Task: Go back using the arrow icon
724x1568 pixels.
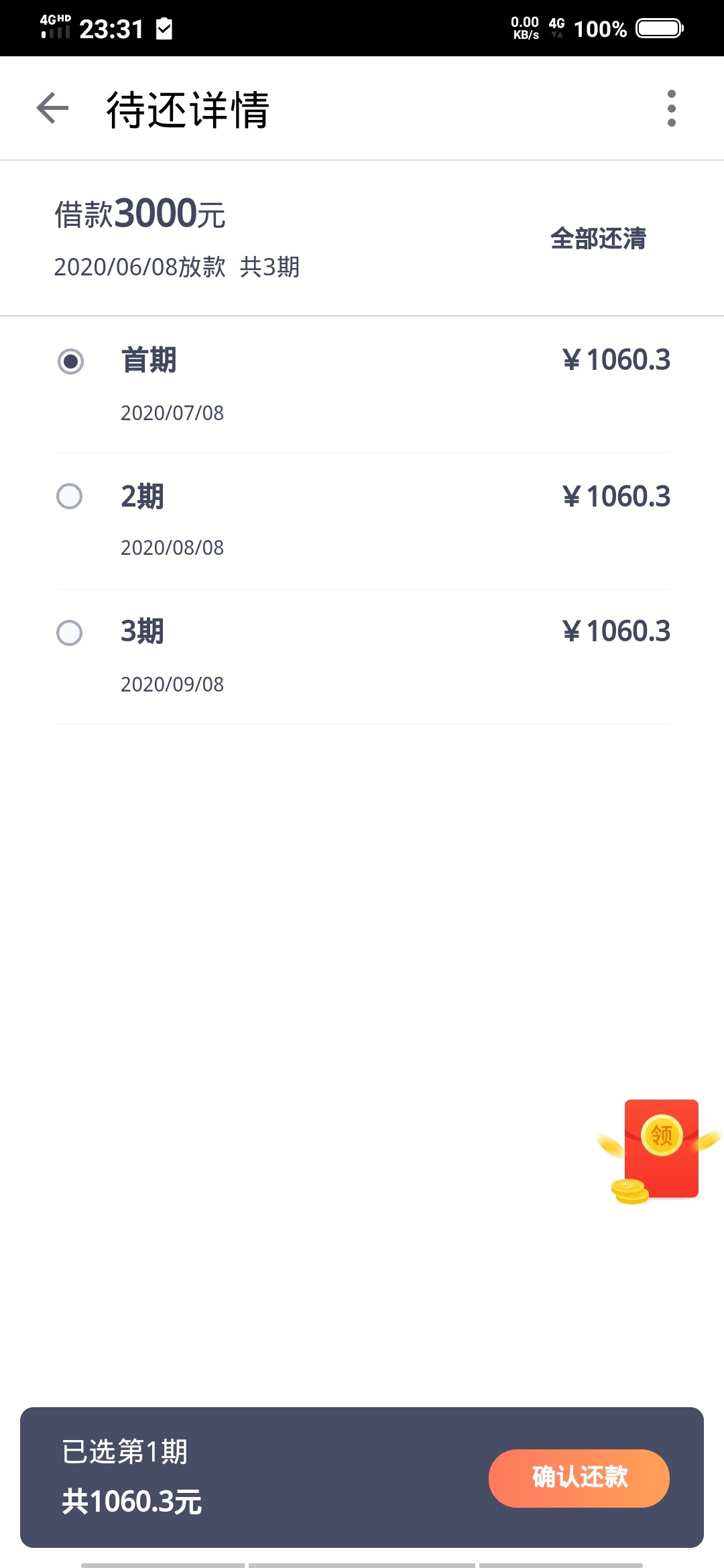Action: [53, 109]
